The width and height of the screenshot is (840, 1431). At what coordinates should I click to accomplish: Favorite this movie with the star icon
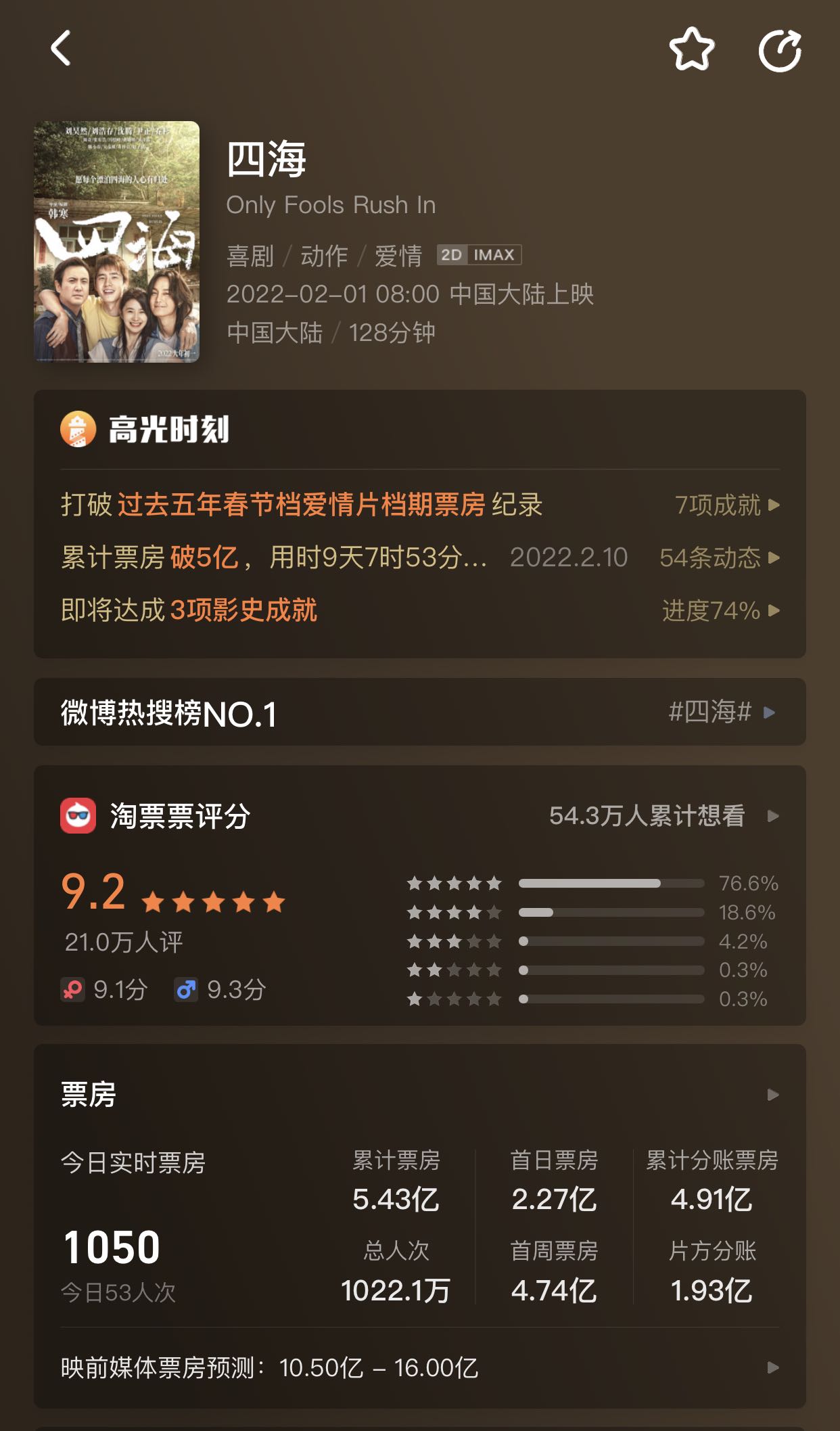tap(691, 49)
